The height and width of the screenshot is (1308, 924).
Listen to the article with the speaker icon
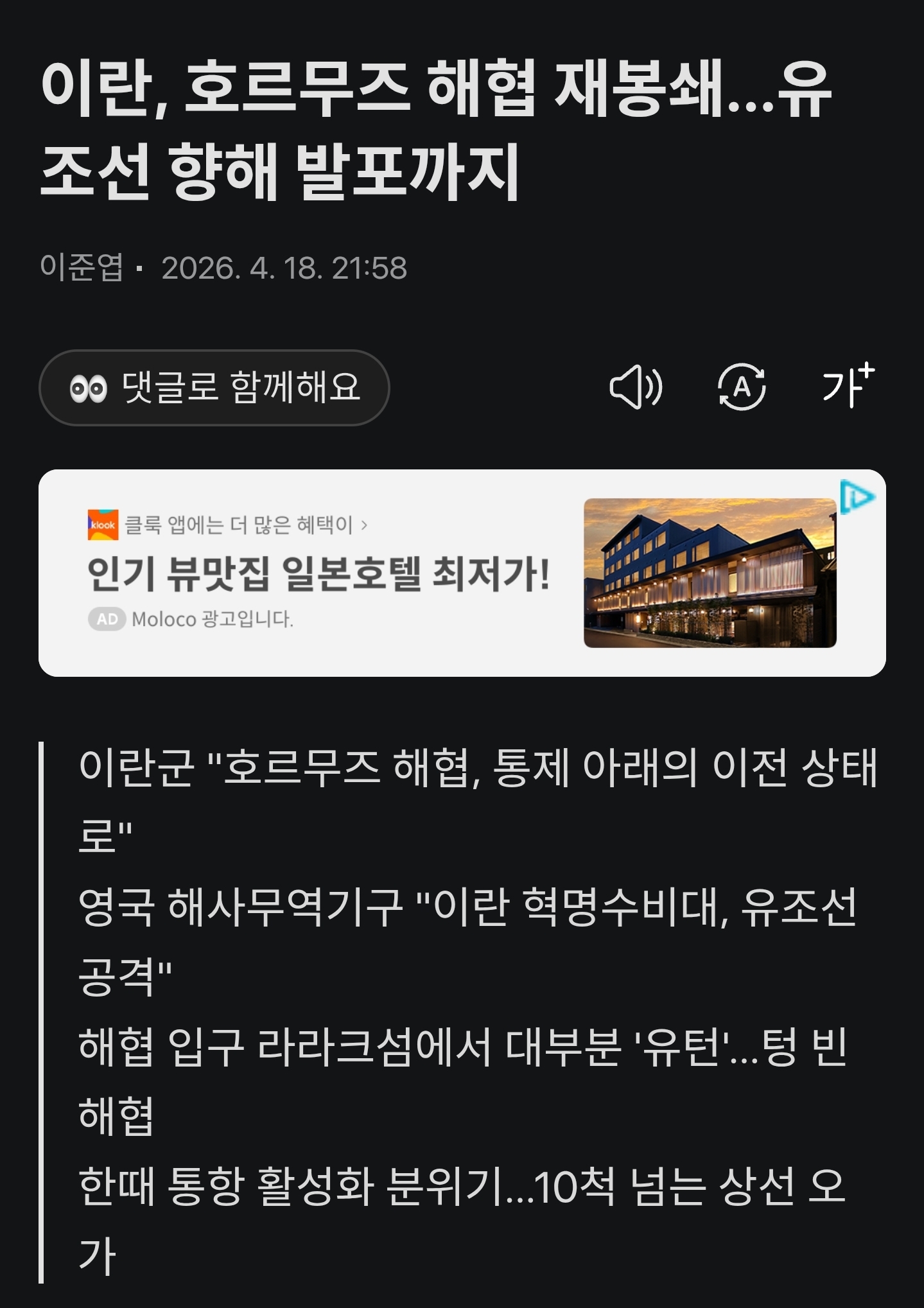tap(635, 387)
